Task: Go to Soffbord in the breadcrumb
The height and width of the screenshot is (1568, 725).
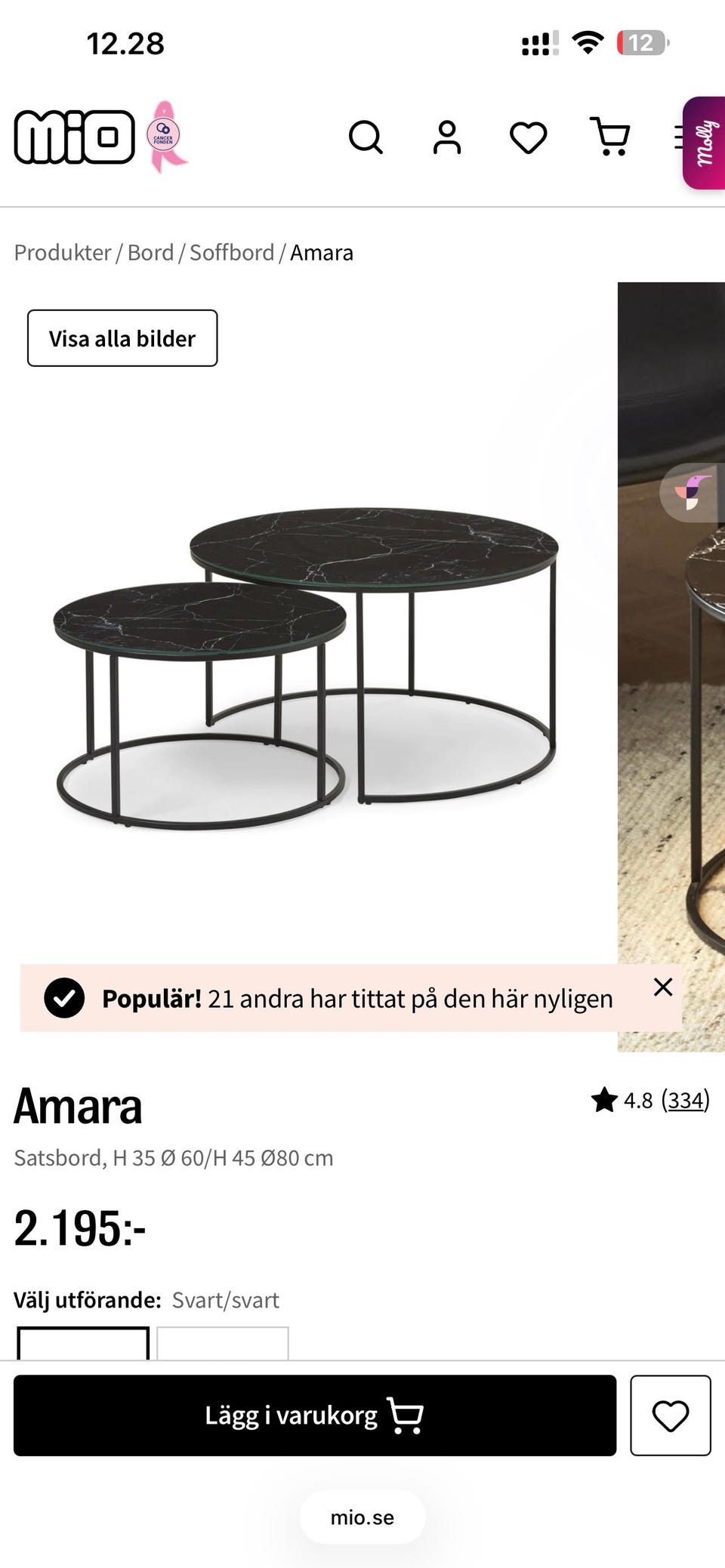Action: coord(232,252)
